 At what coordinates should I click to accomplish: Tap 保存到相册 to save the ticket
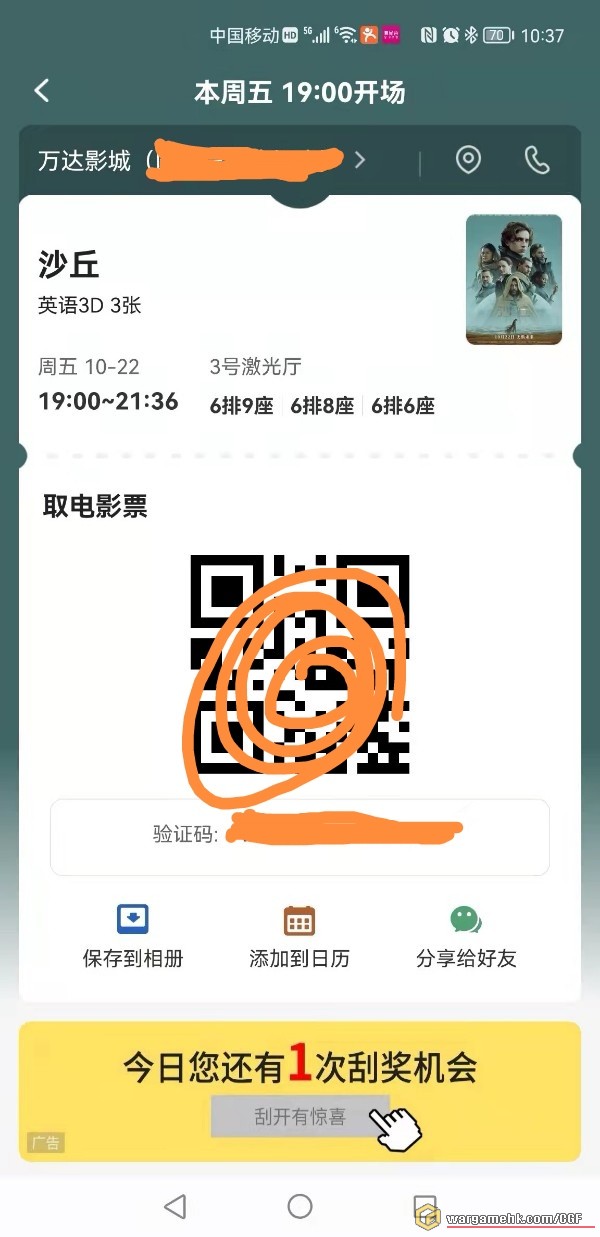point(133,935)
